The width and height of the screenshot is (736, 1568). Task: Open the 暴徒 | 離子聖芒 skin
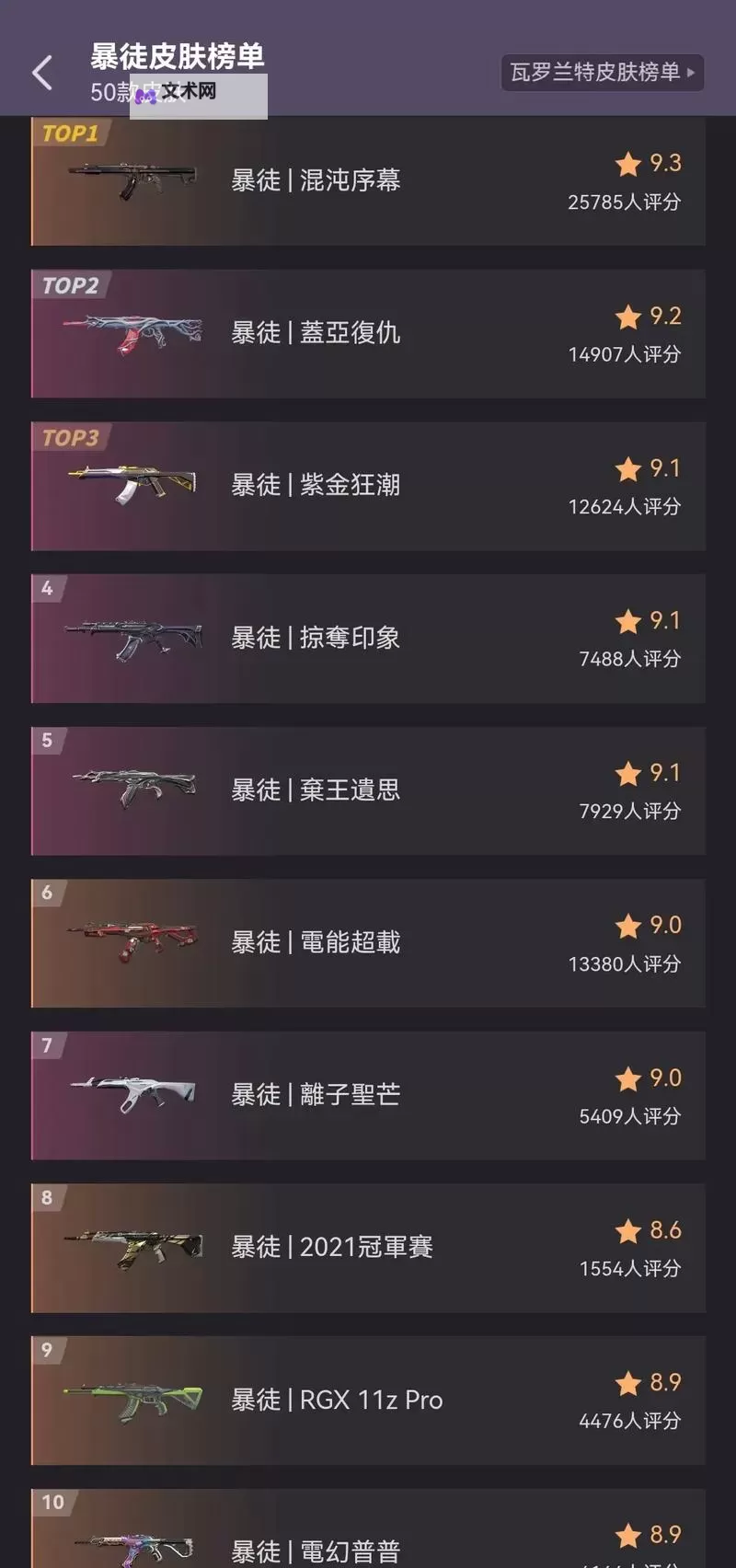tap(368, 1095)
